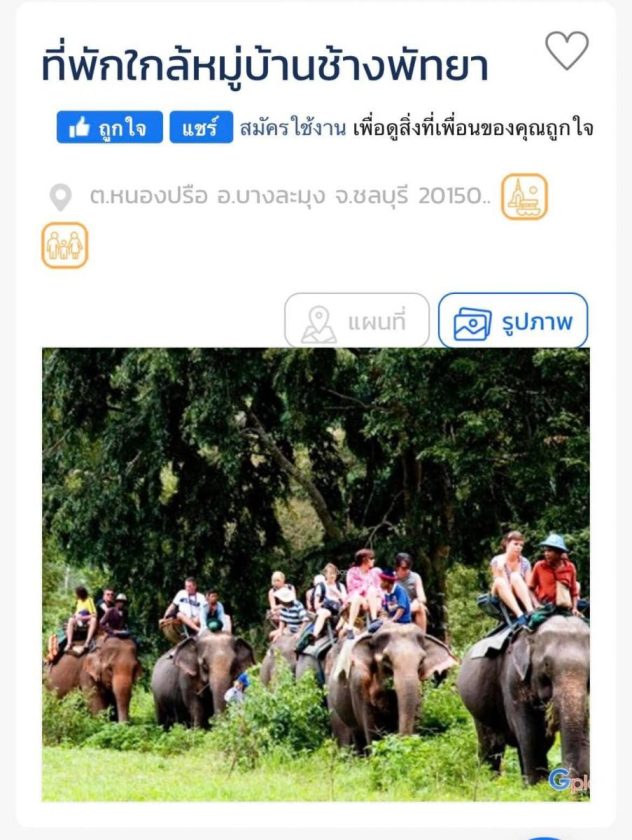Tap the orange family category icon

(65, 246)
